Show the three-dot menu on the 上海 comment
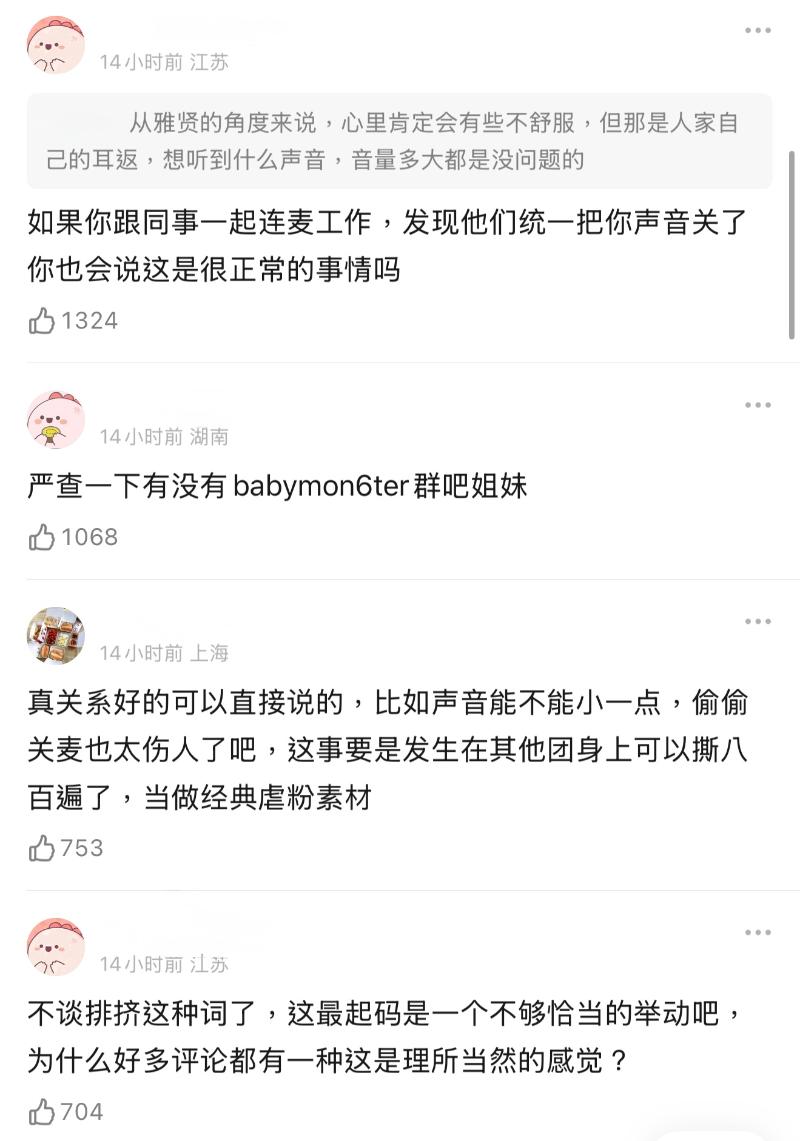This screenshot has width=800, height=1141. pos(757,622)
